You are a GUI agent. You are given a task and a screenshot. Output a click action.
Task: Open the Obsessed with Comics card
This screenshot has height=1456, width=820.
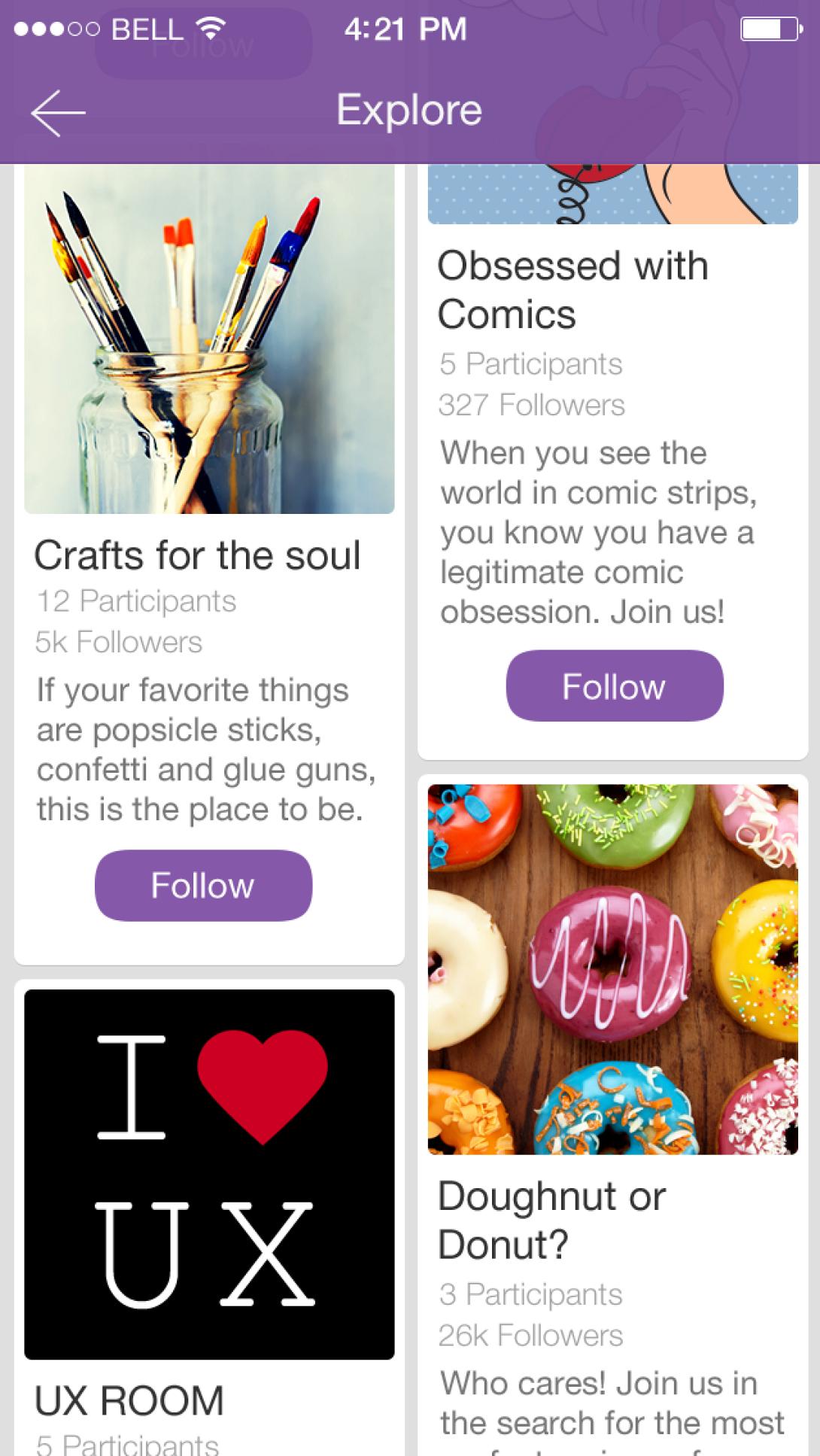point(572,290)
